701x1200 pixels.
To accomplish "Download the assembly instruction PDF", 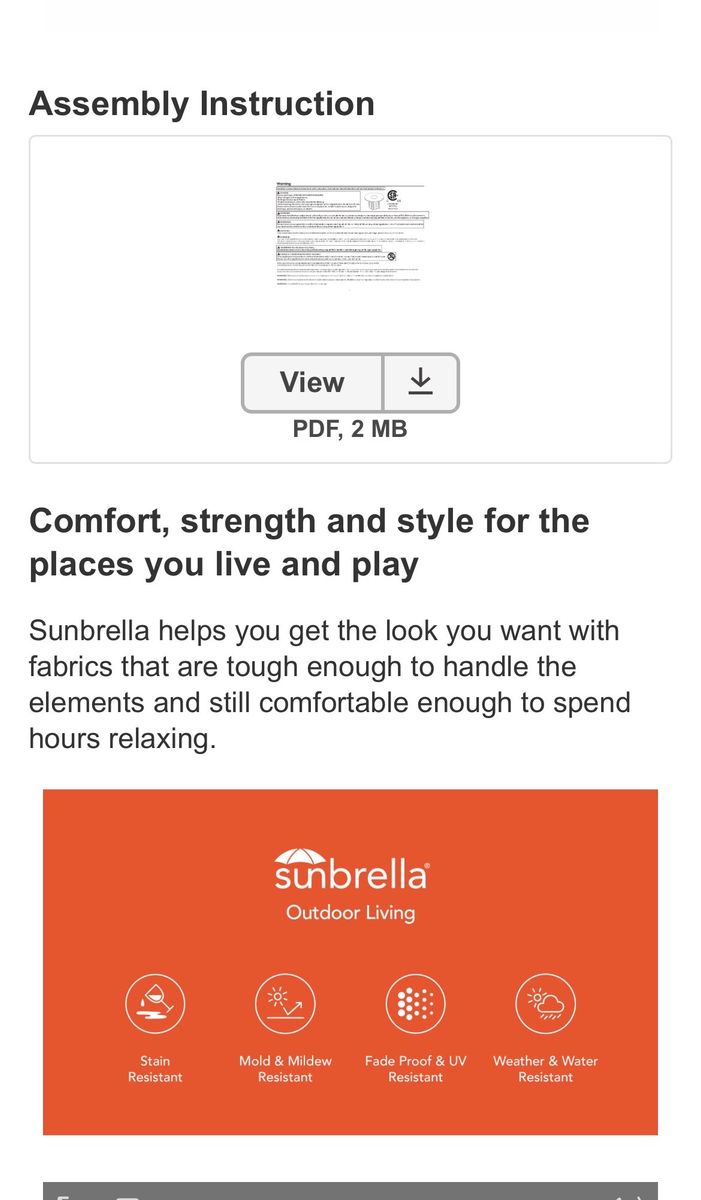I will 421,383.
